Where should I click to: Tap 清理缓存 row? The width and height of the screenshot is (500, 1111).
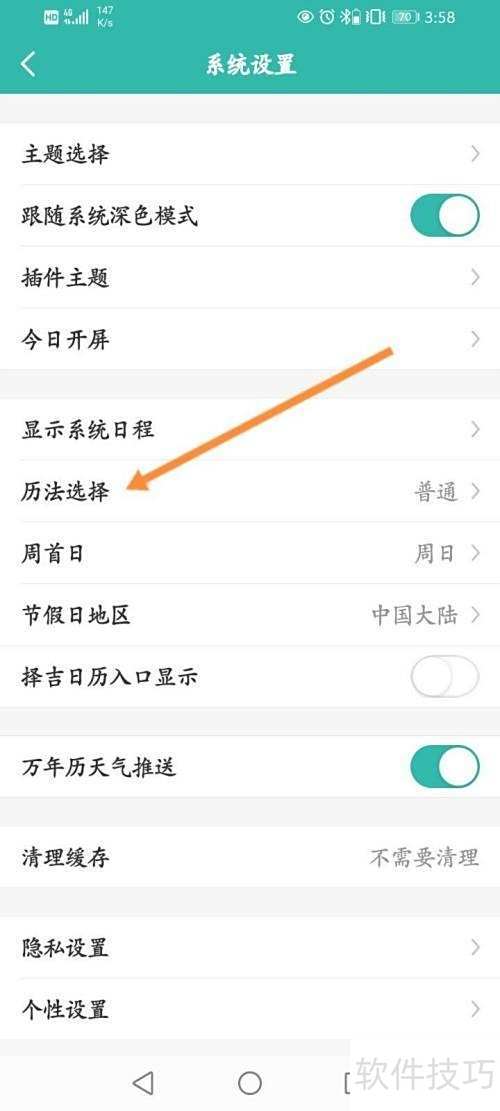coord(250,857)
